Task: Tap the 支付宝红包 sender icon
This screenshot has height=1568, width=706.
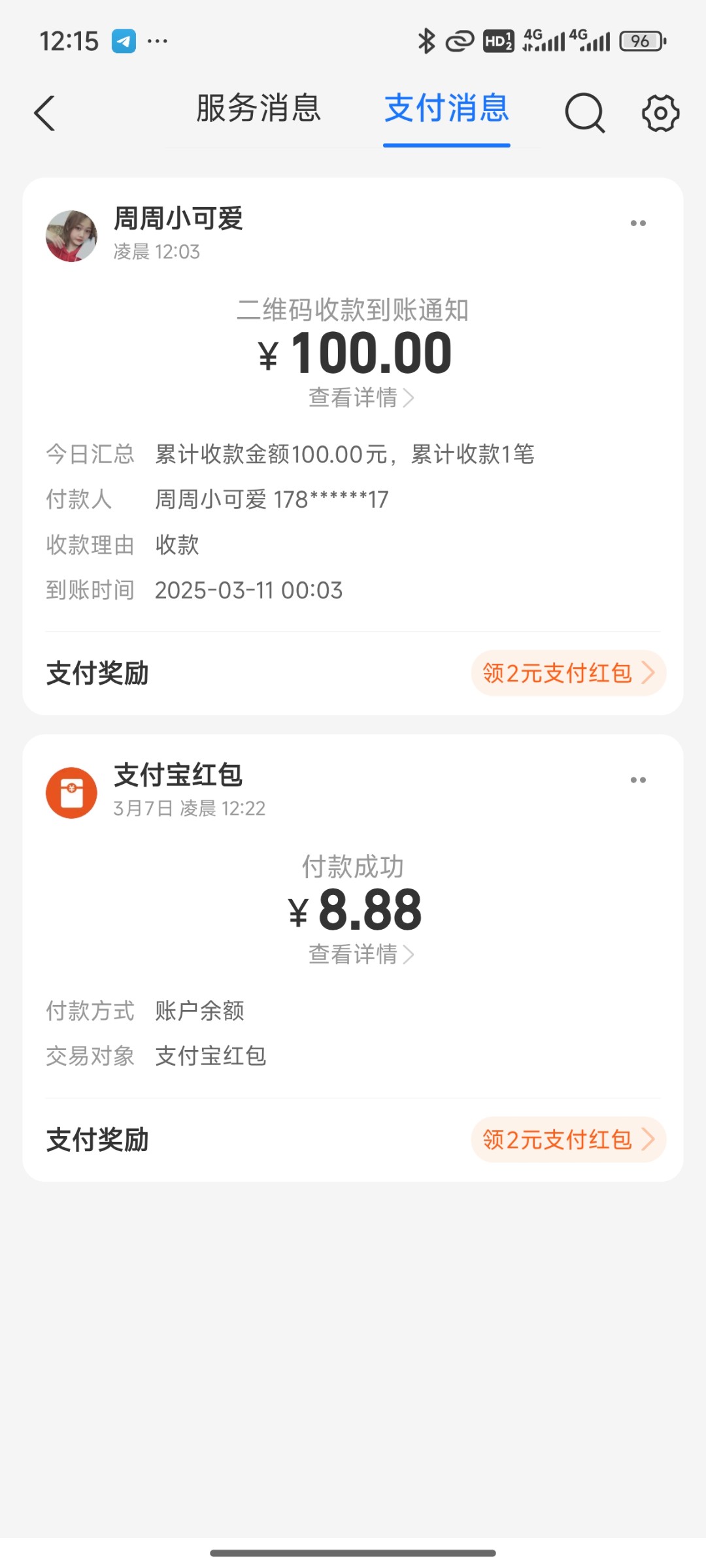Action: pos(71,792)
